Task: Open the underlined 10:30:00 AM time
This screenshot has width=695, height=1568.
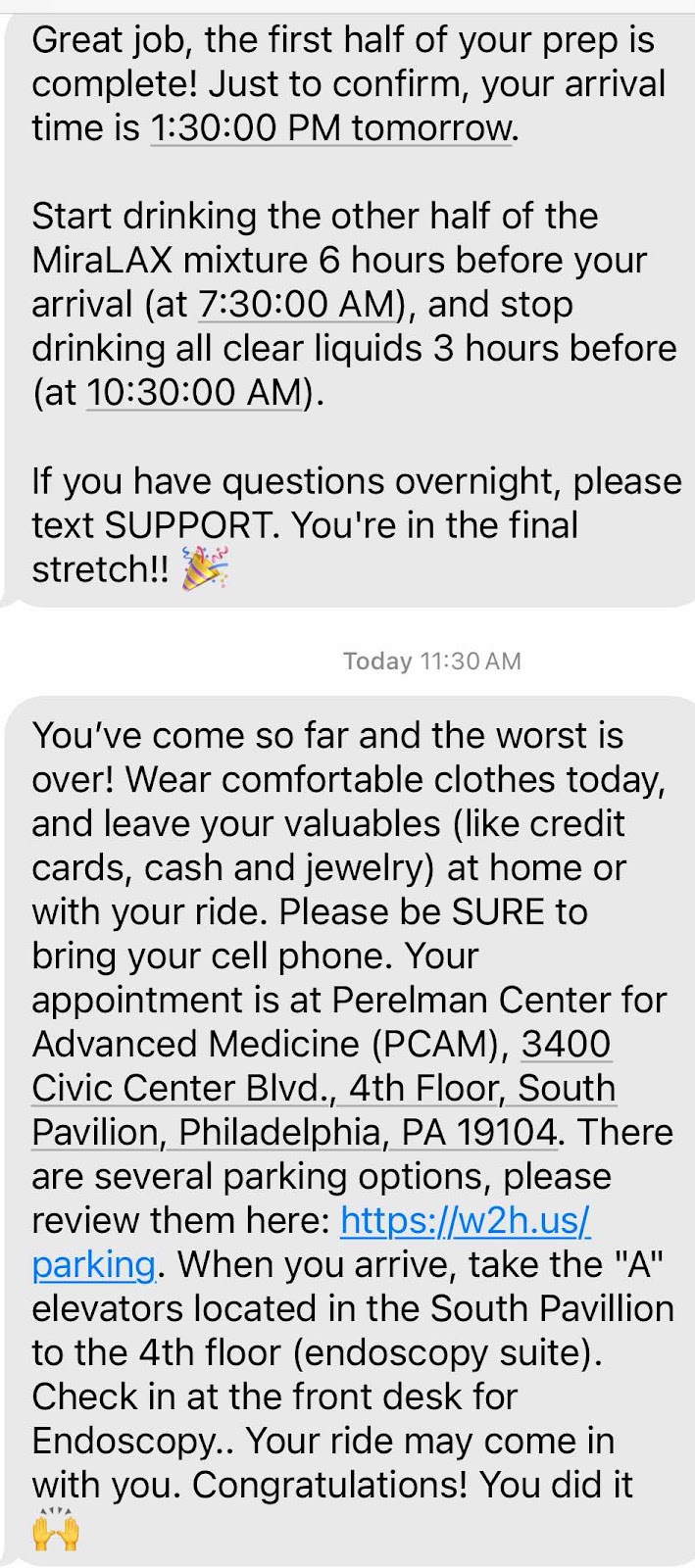Action: 195,393
